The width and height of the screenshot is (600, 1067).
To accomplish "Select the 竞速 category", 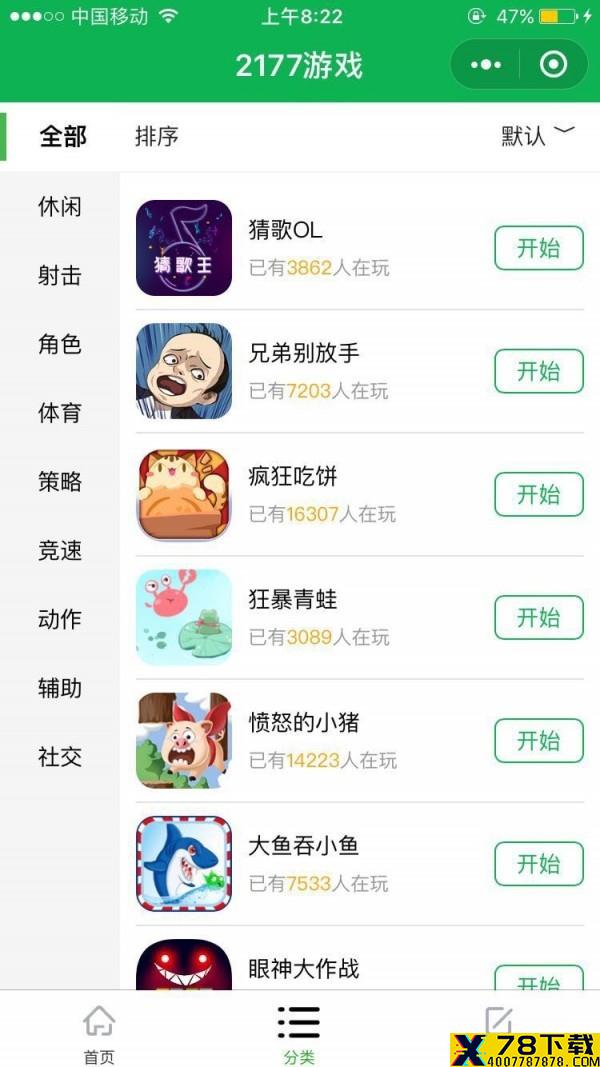I will pos(60,550).
